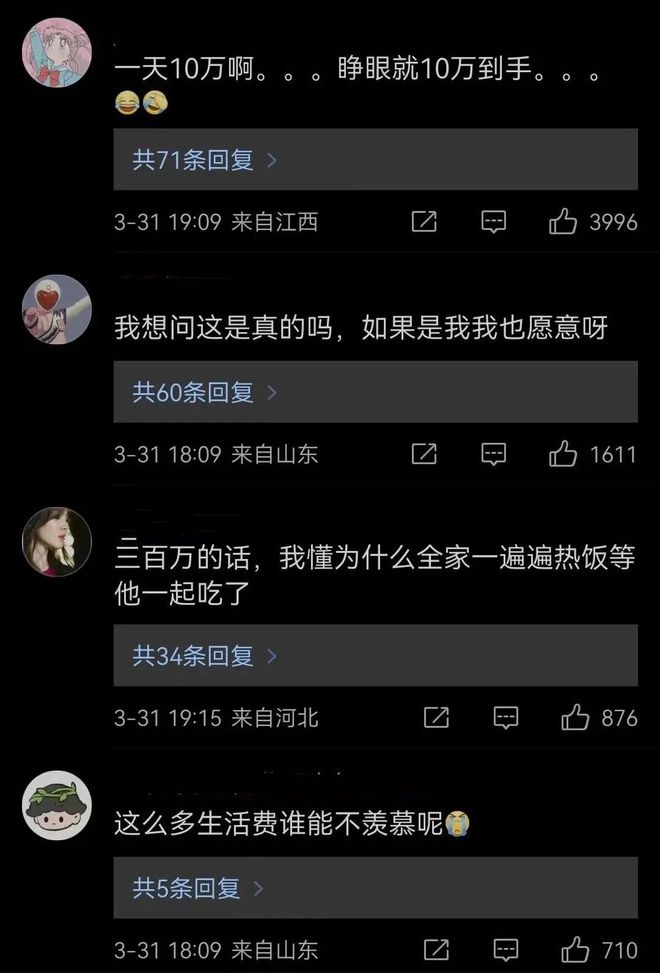Open the avatar of the 一天10万啊 commenter
The width and height of the screenshot is (660, 973).
[57, 54]
